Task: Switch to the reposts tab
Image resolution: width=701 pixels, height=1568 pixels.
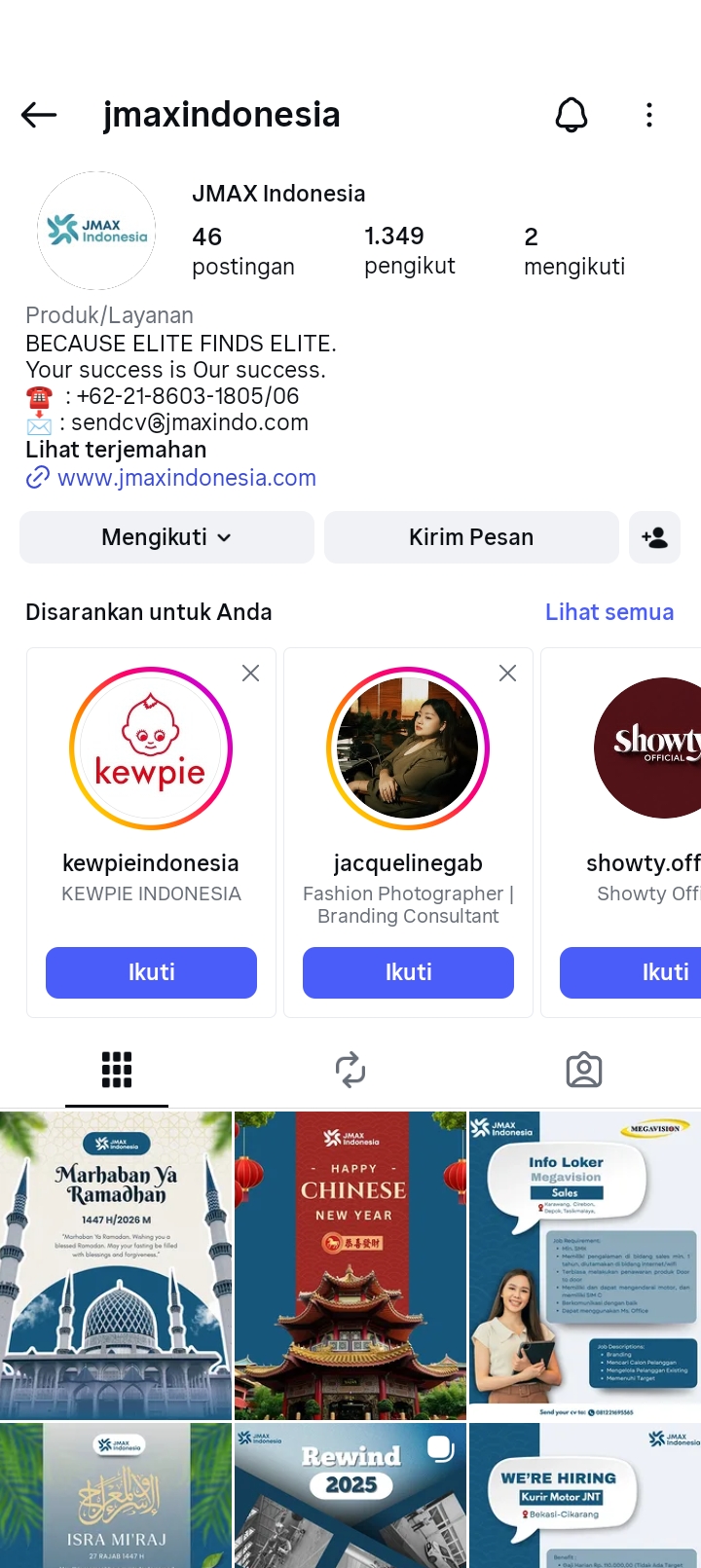Action: click(350, 1070)
